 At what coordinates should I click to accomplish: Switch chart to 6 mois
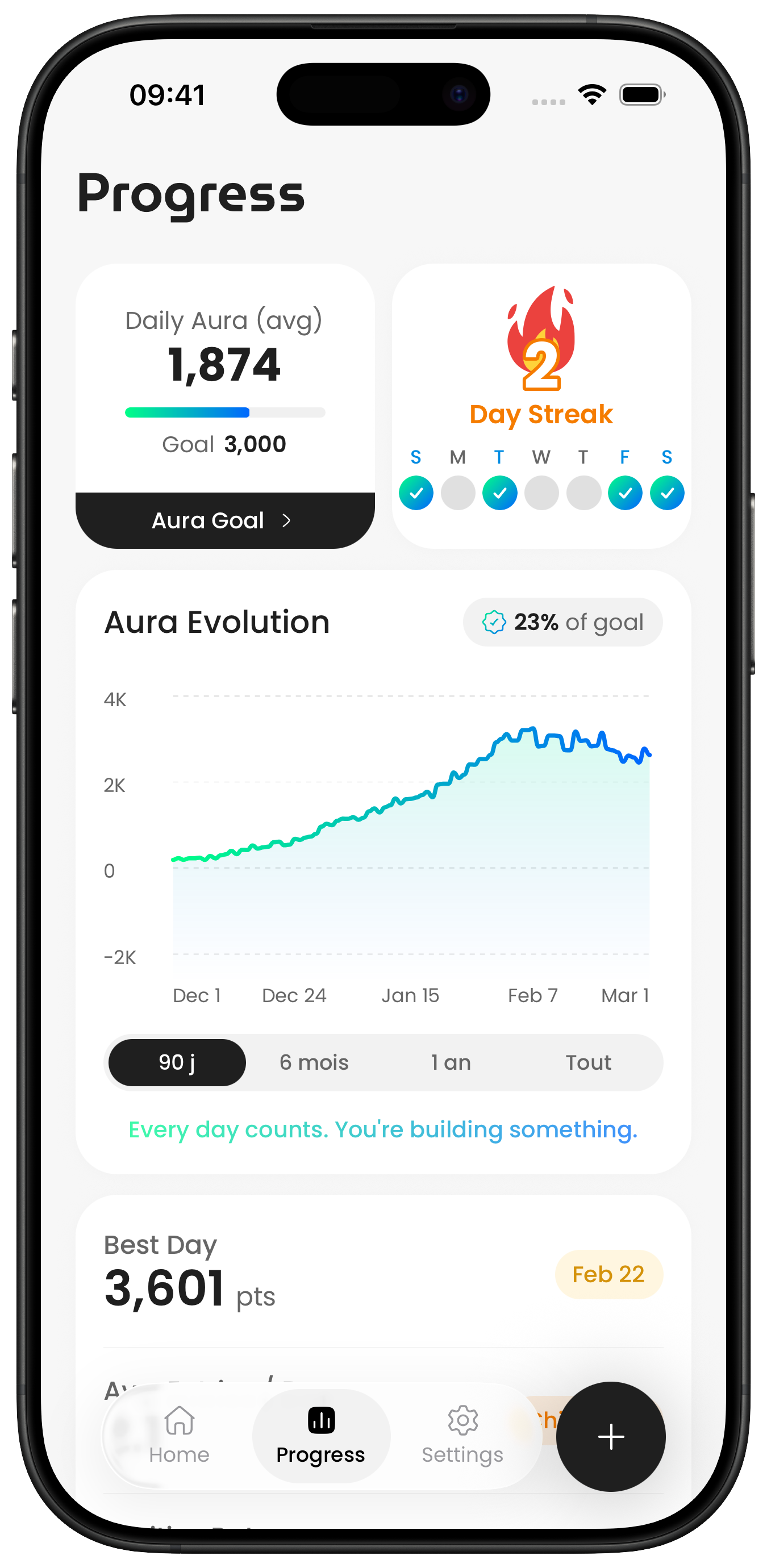point(314,1062)
